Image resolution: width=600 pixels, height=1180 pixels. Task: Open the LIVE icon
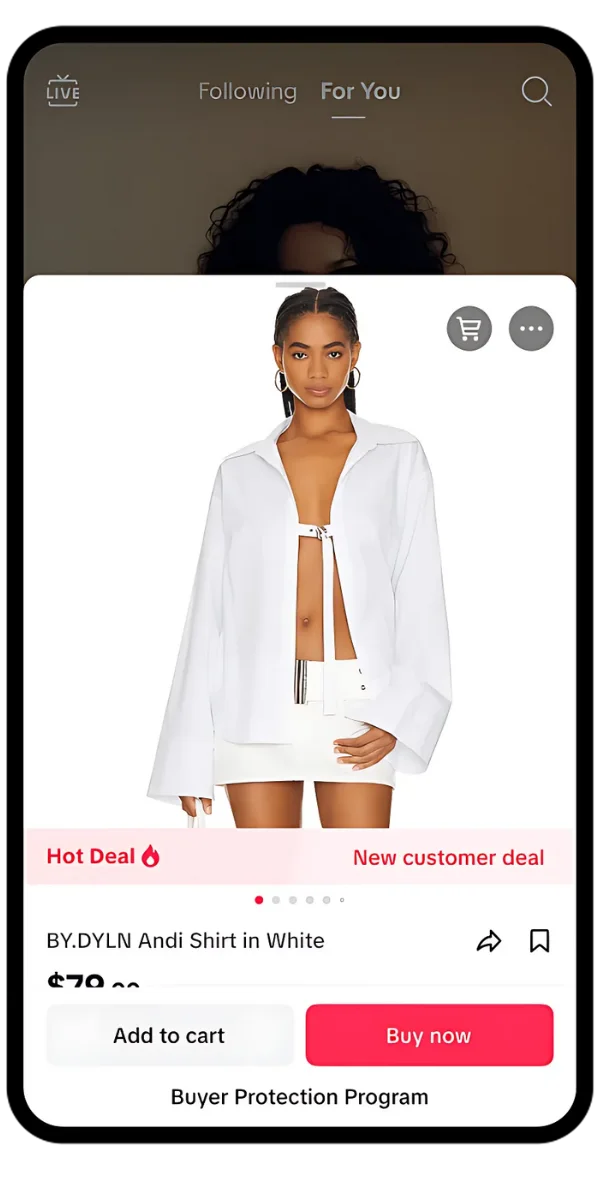[63, 91]
